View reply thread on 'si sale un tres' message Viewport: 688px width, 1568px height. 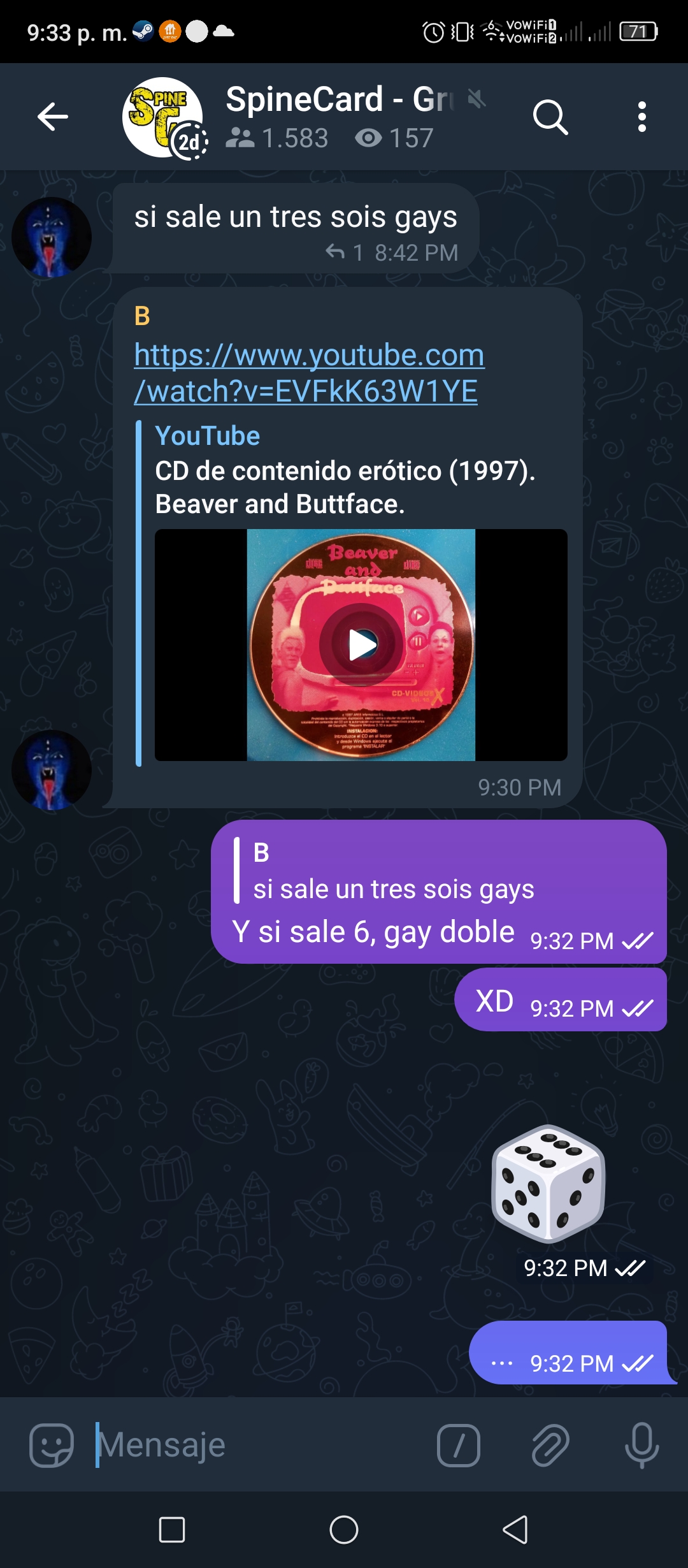tap(344, 253)
